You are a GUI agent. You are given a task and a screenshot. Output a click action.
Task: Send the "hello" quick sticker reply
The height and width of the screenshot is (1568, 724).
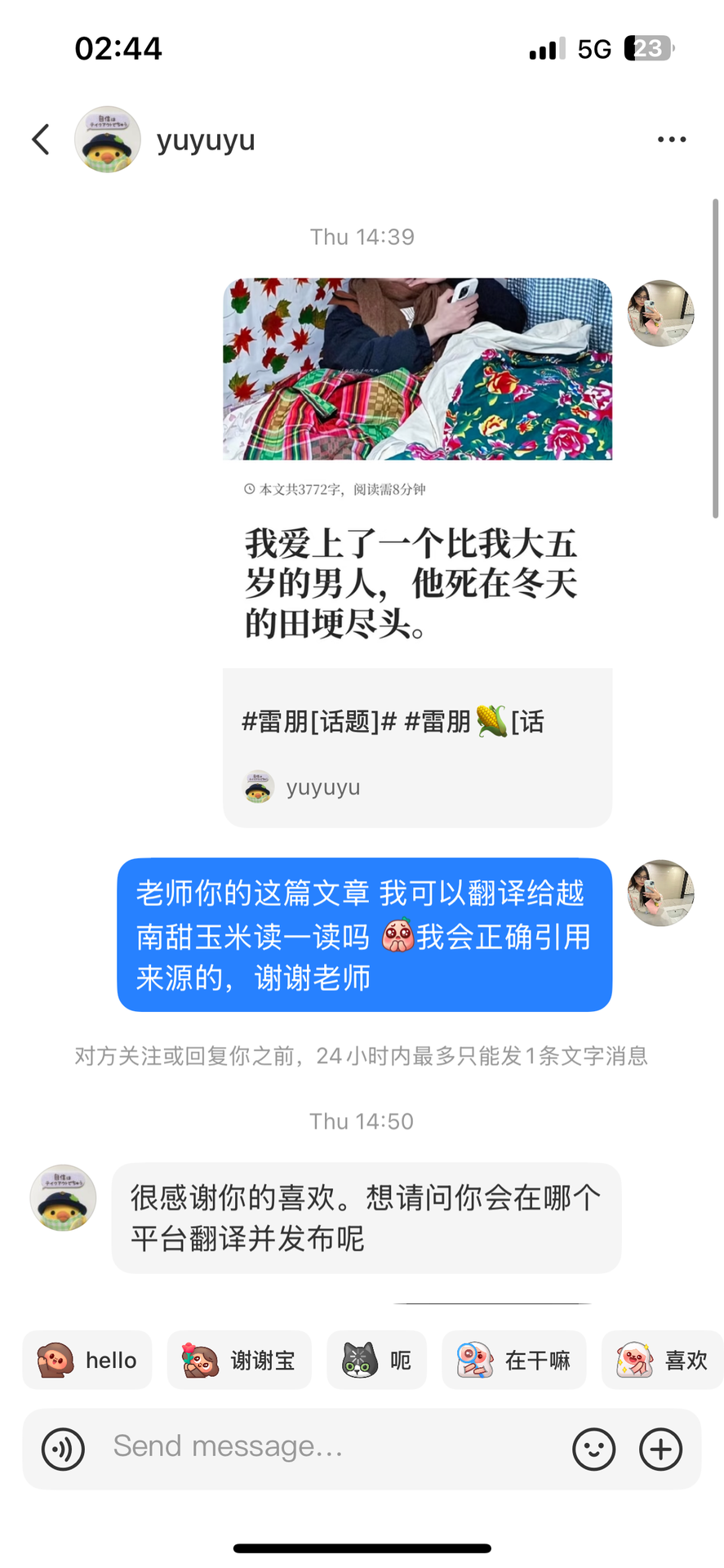87,1360
